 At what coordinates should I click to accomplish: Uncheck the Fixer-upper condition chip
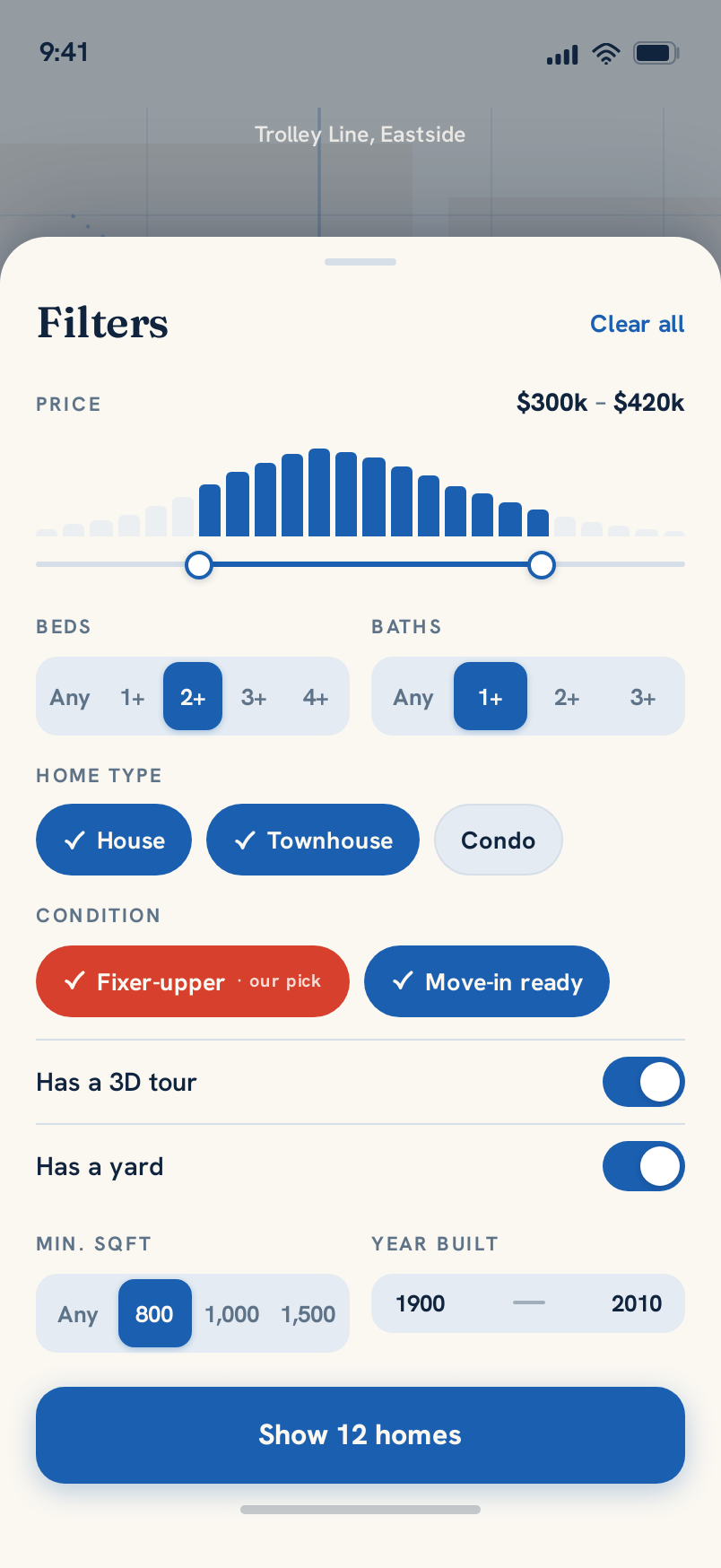click(x=193, y=981)
